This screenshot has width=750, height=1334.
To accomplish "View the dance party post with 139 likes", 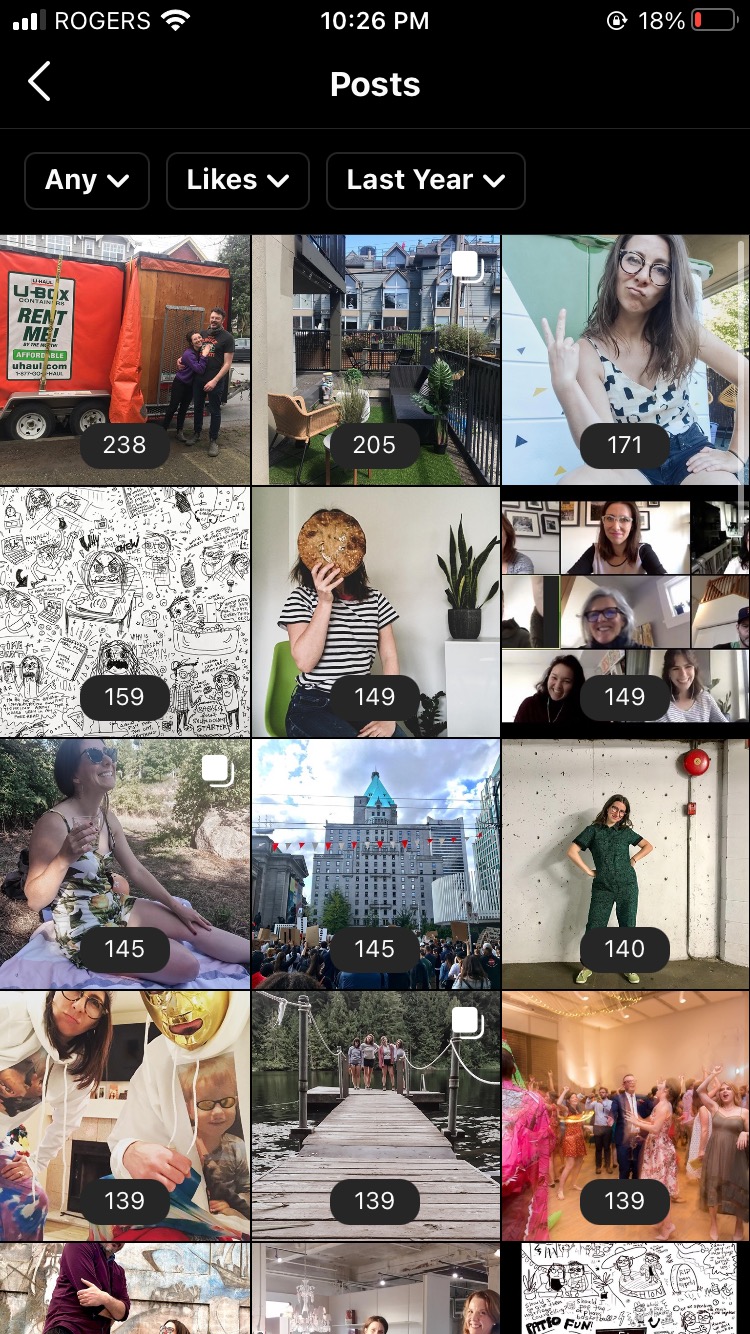I will point(625,1116).
